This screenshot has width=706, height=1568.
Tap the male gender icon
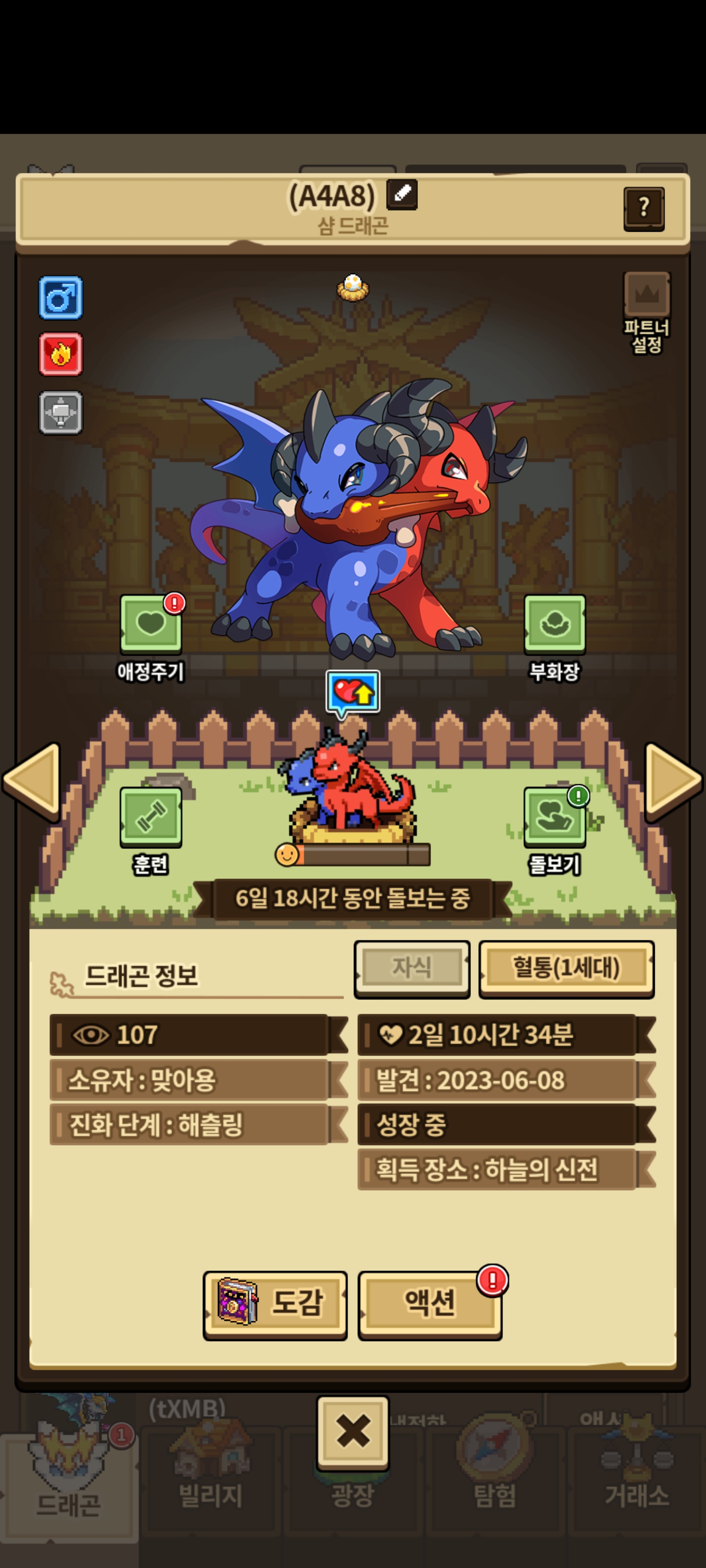tap(61, 297)
